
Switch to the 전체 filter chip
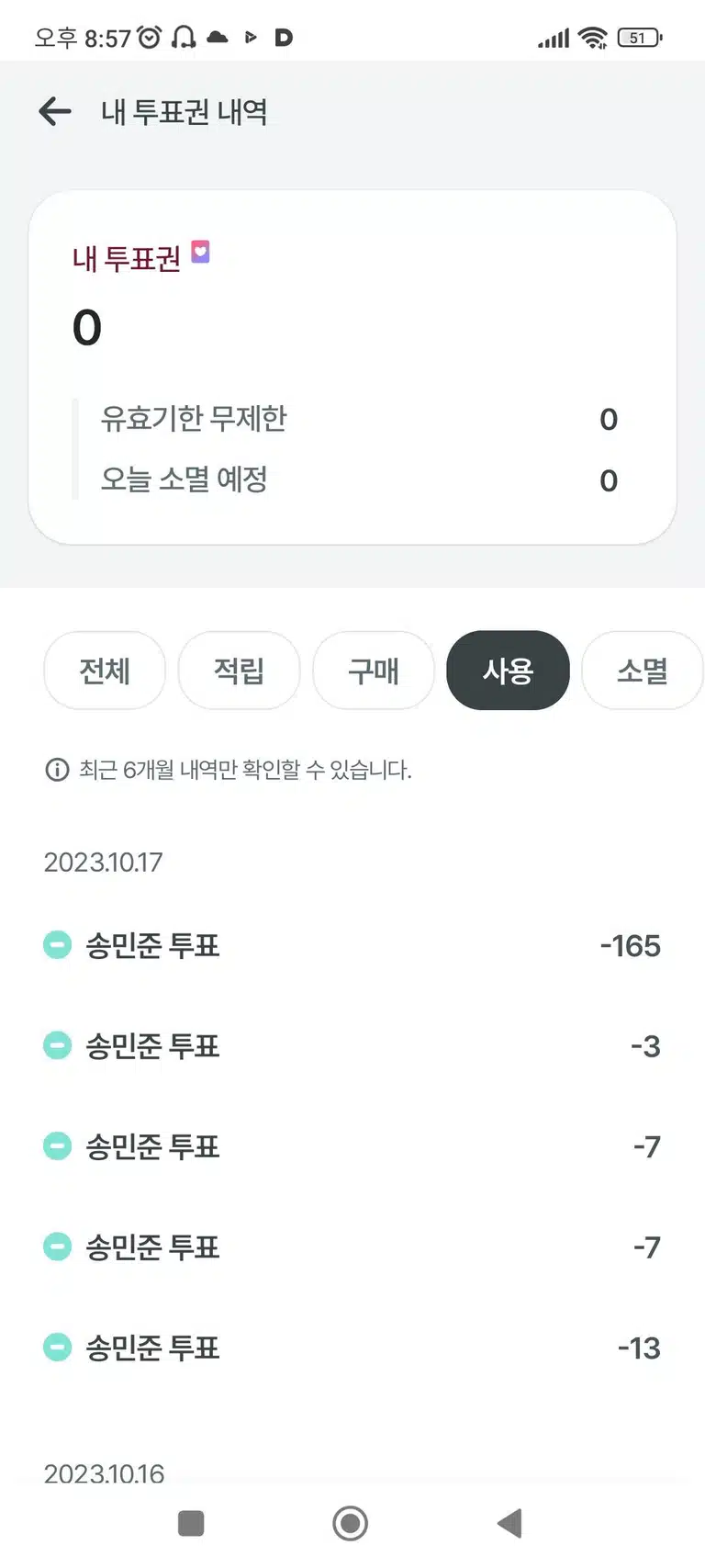coord(105,671)
